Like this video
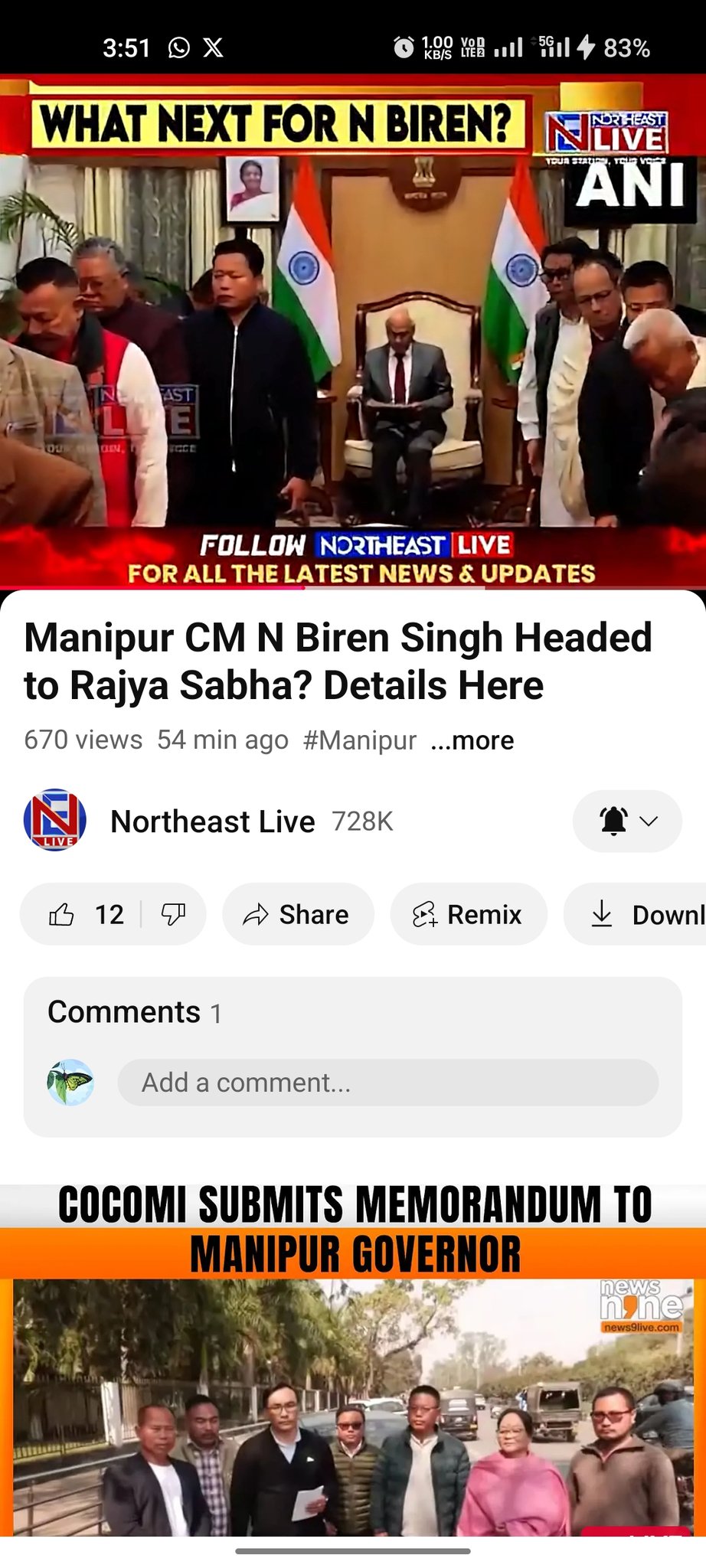This screenshot has width=706, height=1568. (x=80, y=914)
